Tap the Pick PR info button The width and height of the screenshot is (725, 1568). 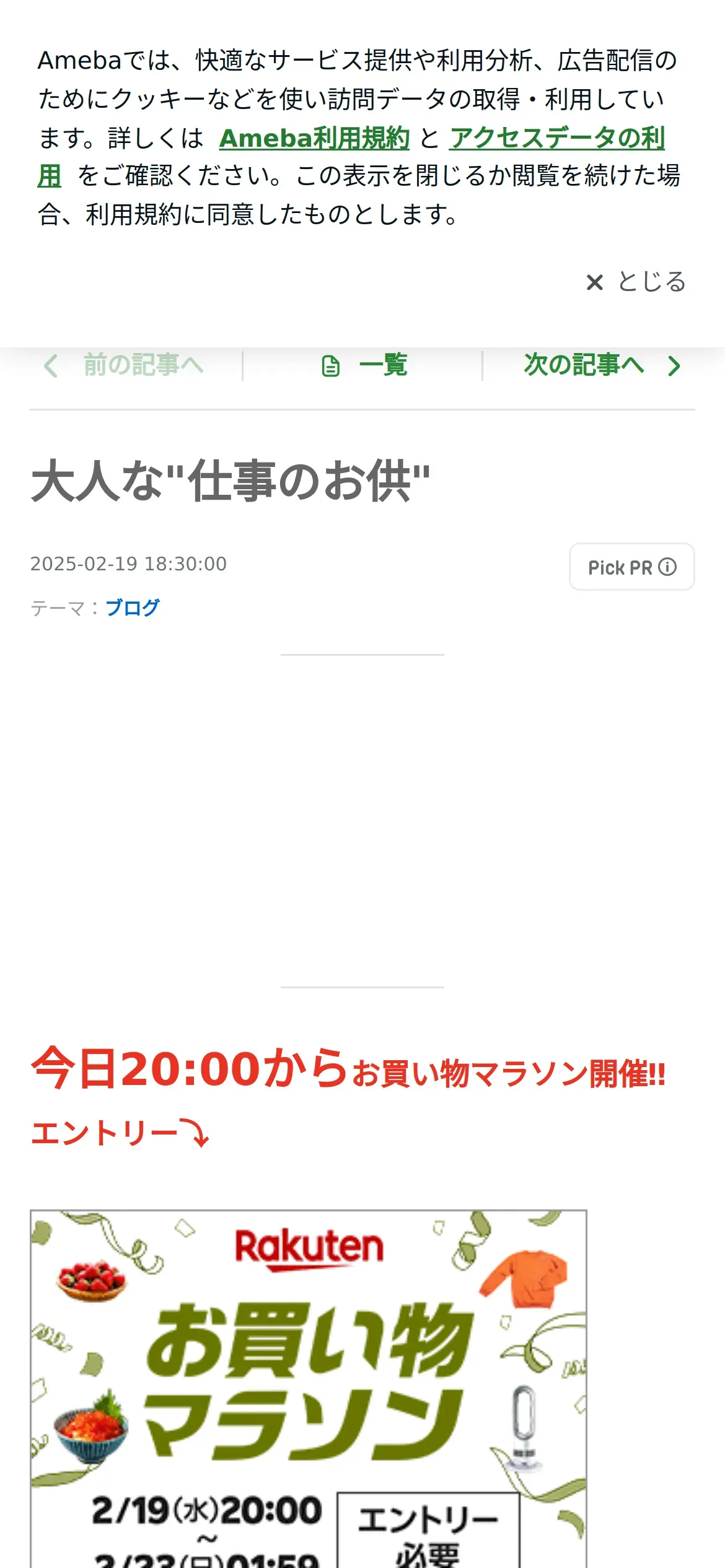[632, 567]
